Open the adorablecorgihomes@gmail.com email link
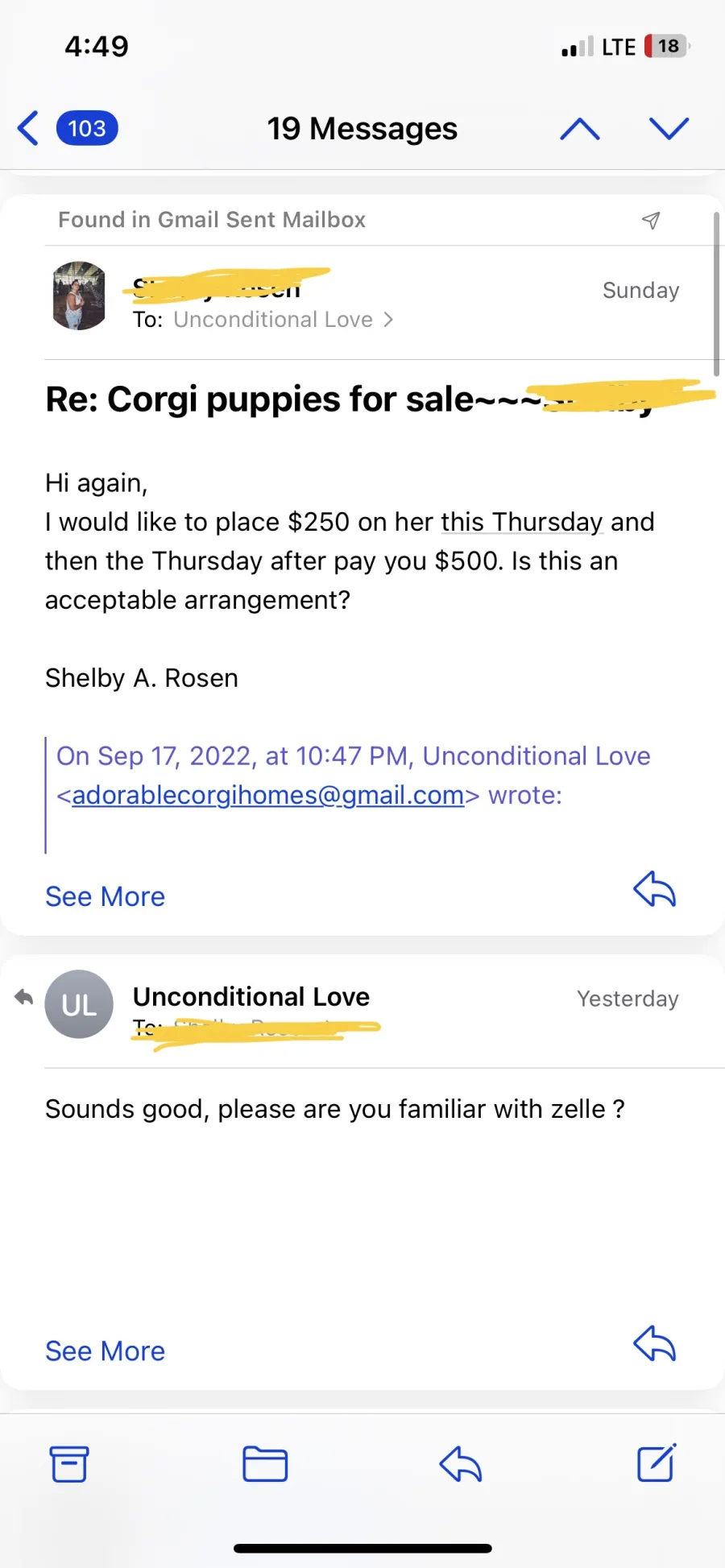 click(268, 795)
